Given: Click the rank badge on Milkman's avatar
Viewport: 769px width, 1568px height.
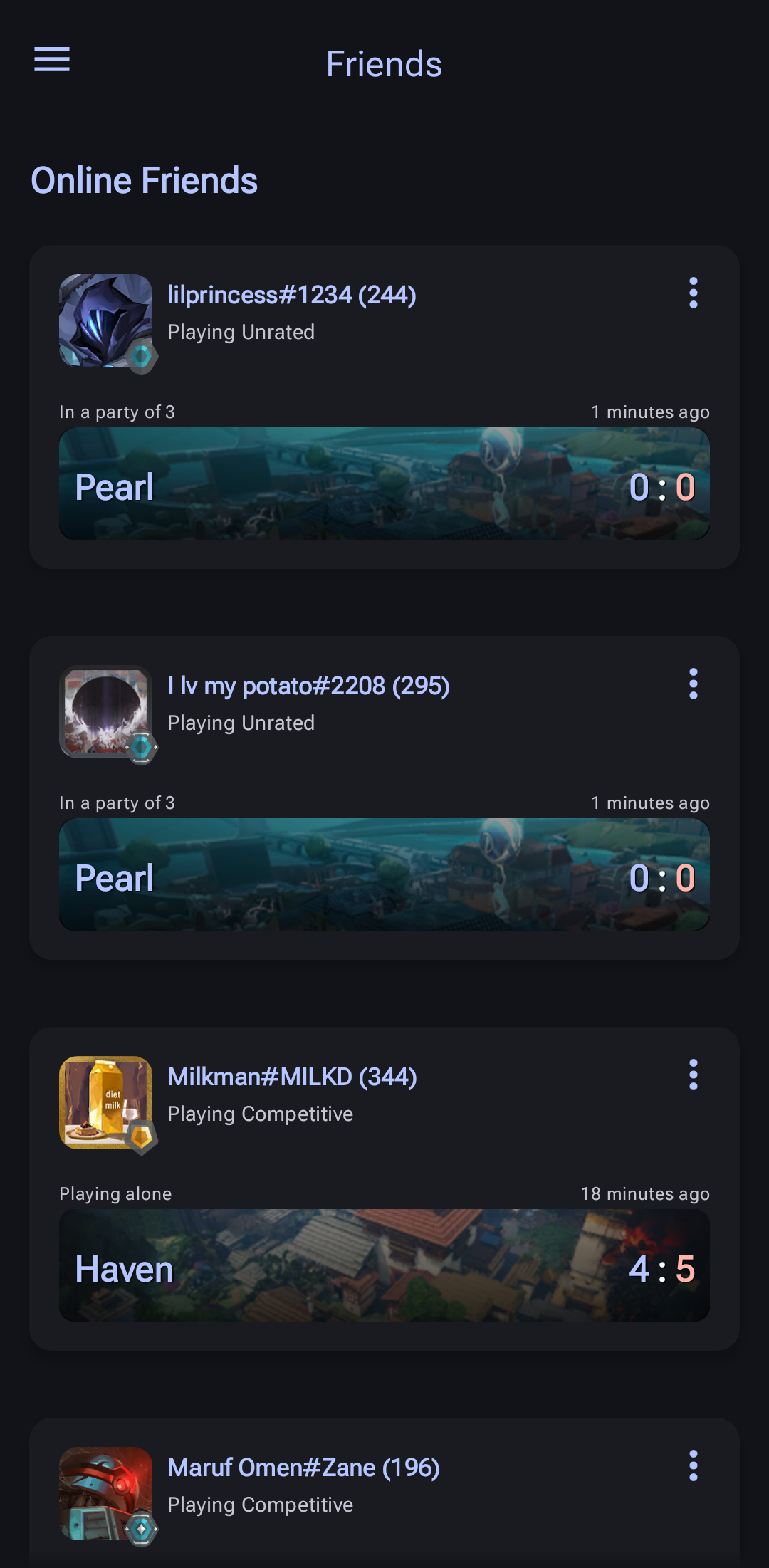Looking at the screenshot, I should pyautogui.click(x=142, y=1137).
